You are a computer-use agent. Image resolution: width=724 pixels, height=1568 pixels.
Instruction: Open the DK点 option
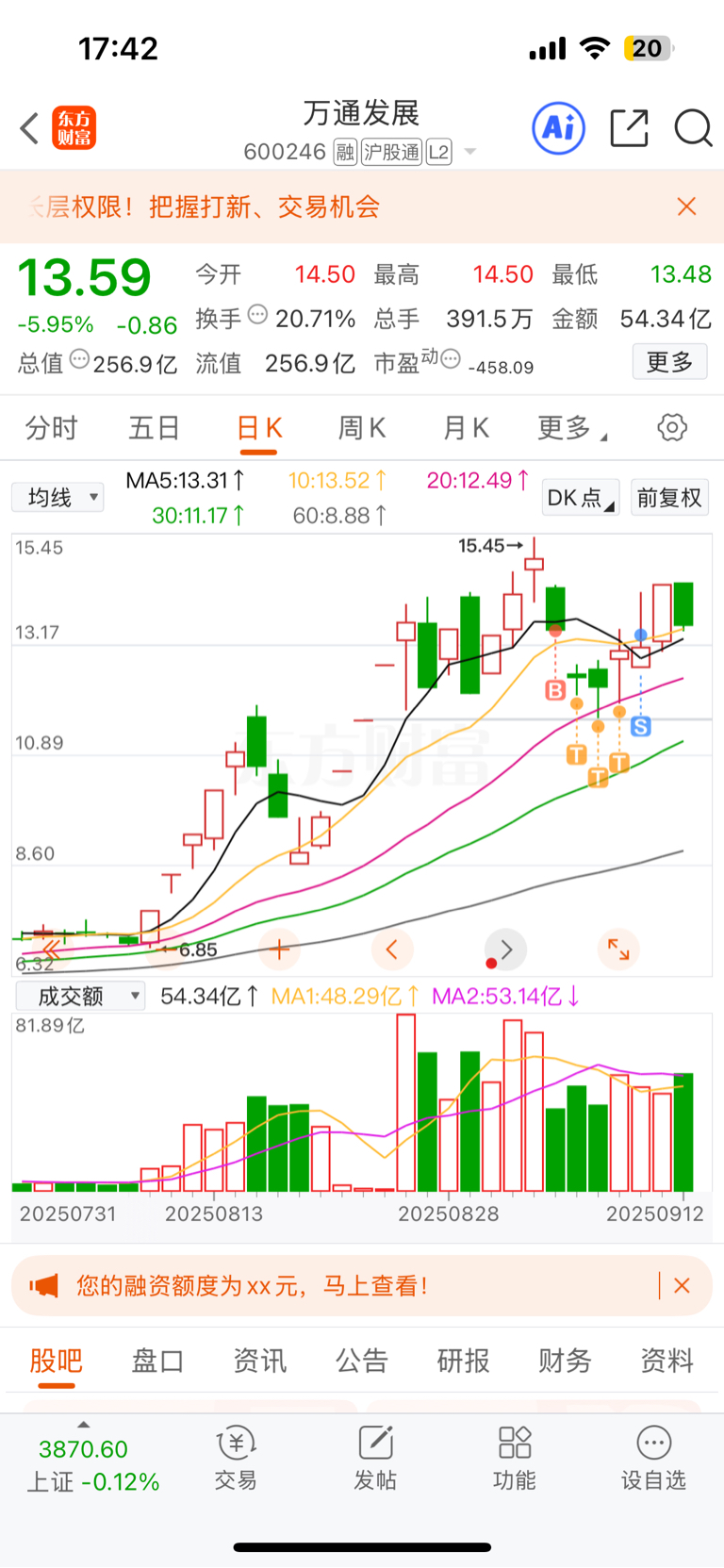coord(581,498)
